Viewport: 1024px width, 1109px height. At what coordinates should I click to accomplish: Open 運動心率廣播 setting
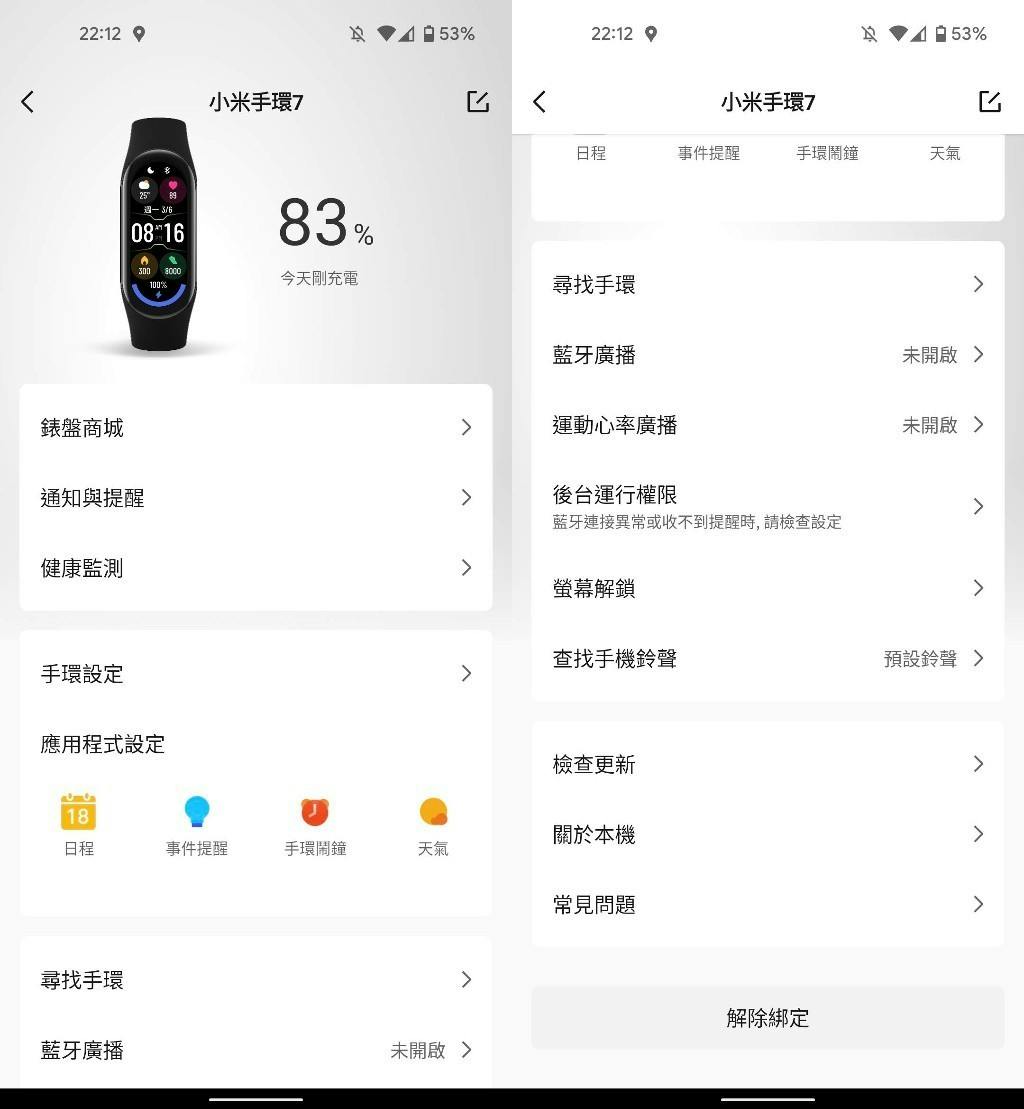tap(767, 425)
